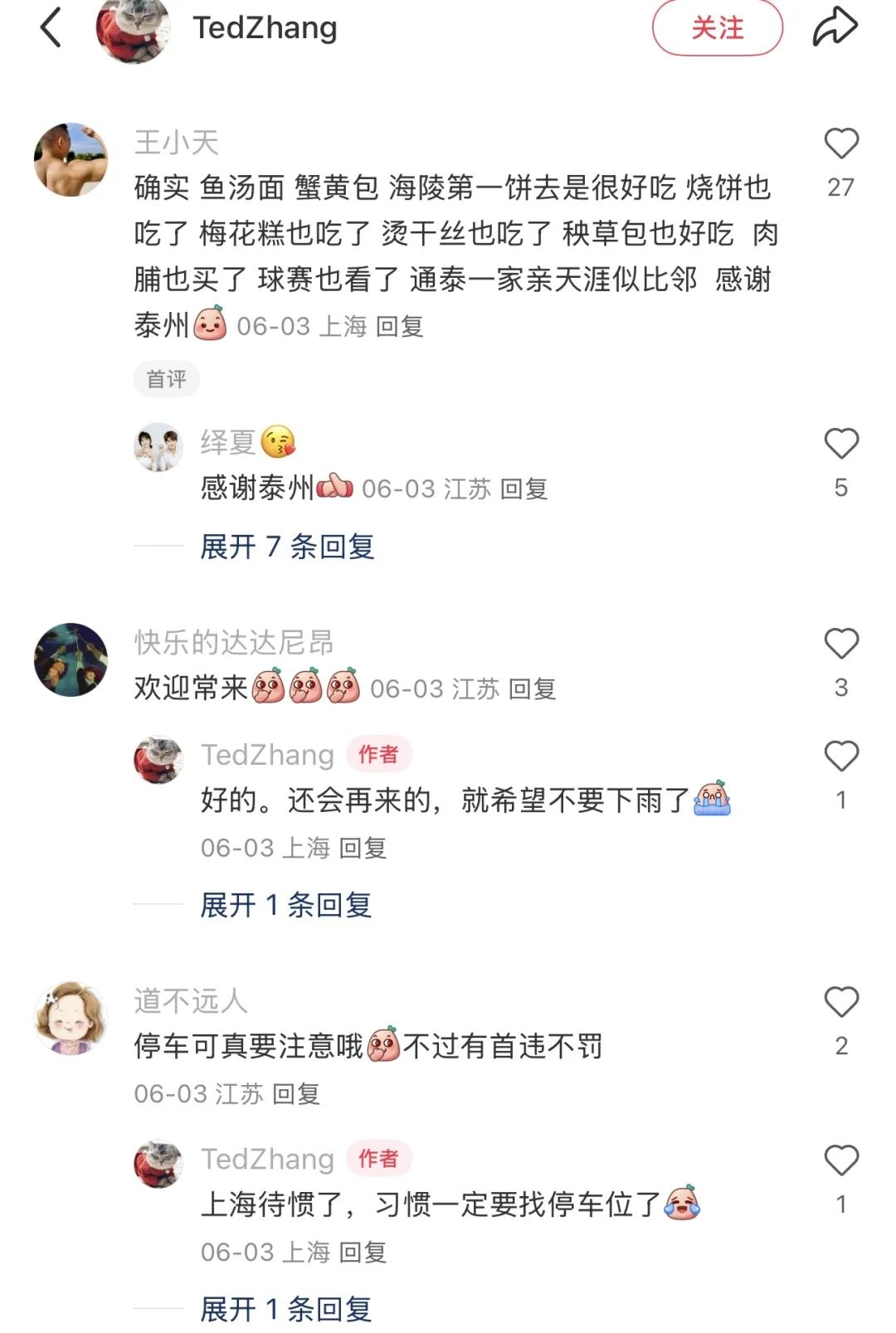Open TedZhang's avatar in the header
The image size is (896, 1333).
pyautogui.click(x=133, y=29)
